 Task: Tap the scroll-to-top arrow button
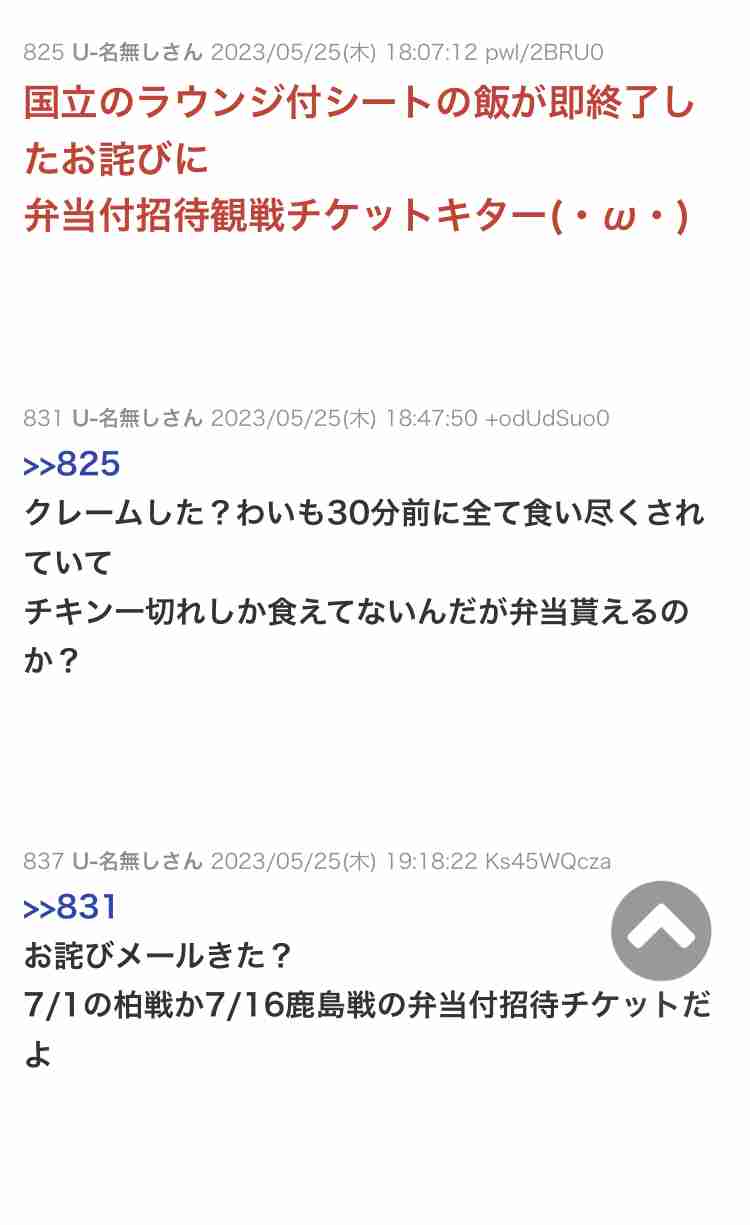click(661, 931)
